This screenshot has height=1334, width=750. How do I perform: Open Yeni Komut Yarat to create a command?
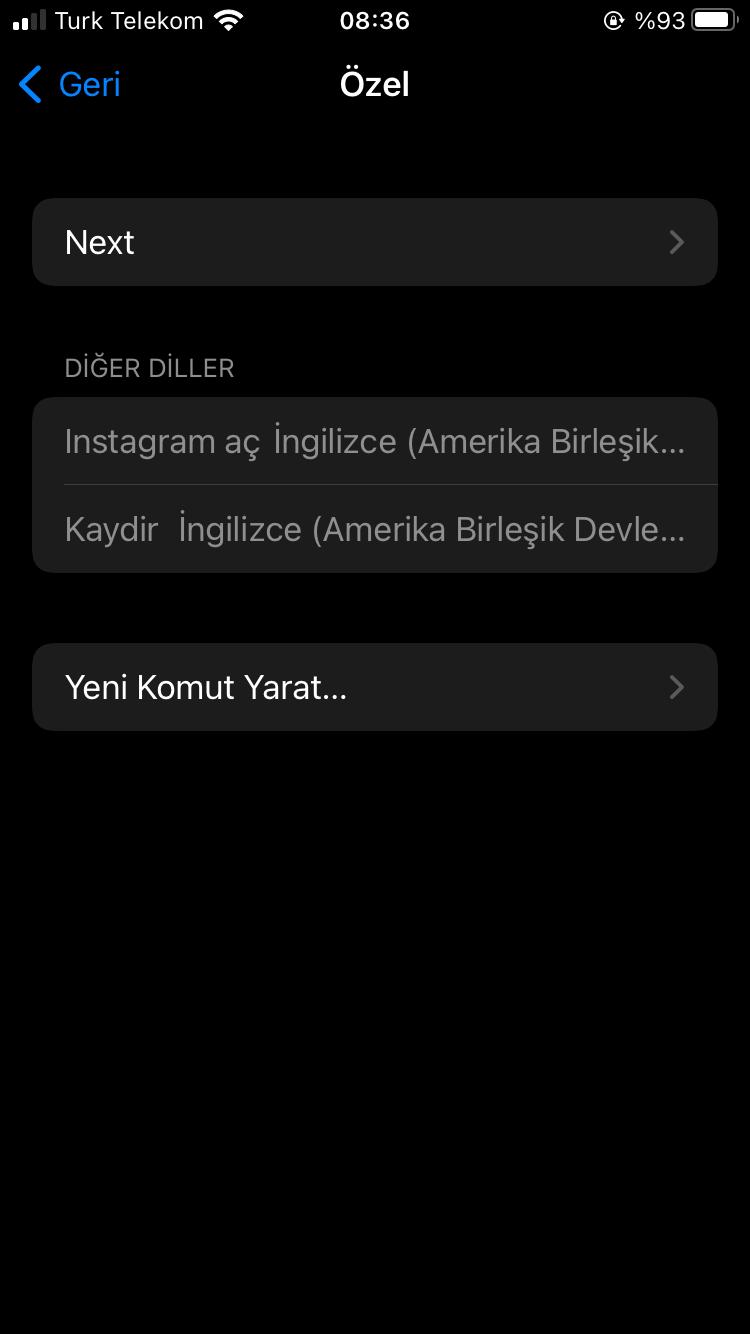375,687
